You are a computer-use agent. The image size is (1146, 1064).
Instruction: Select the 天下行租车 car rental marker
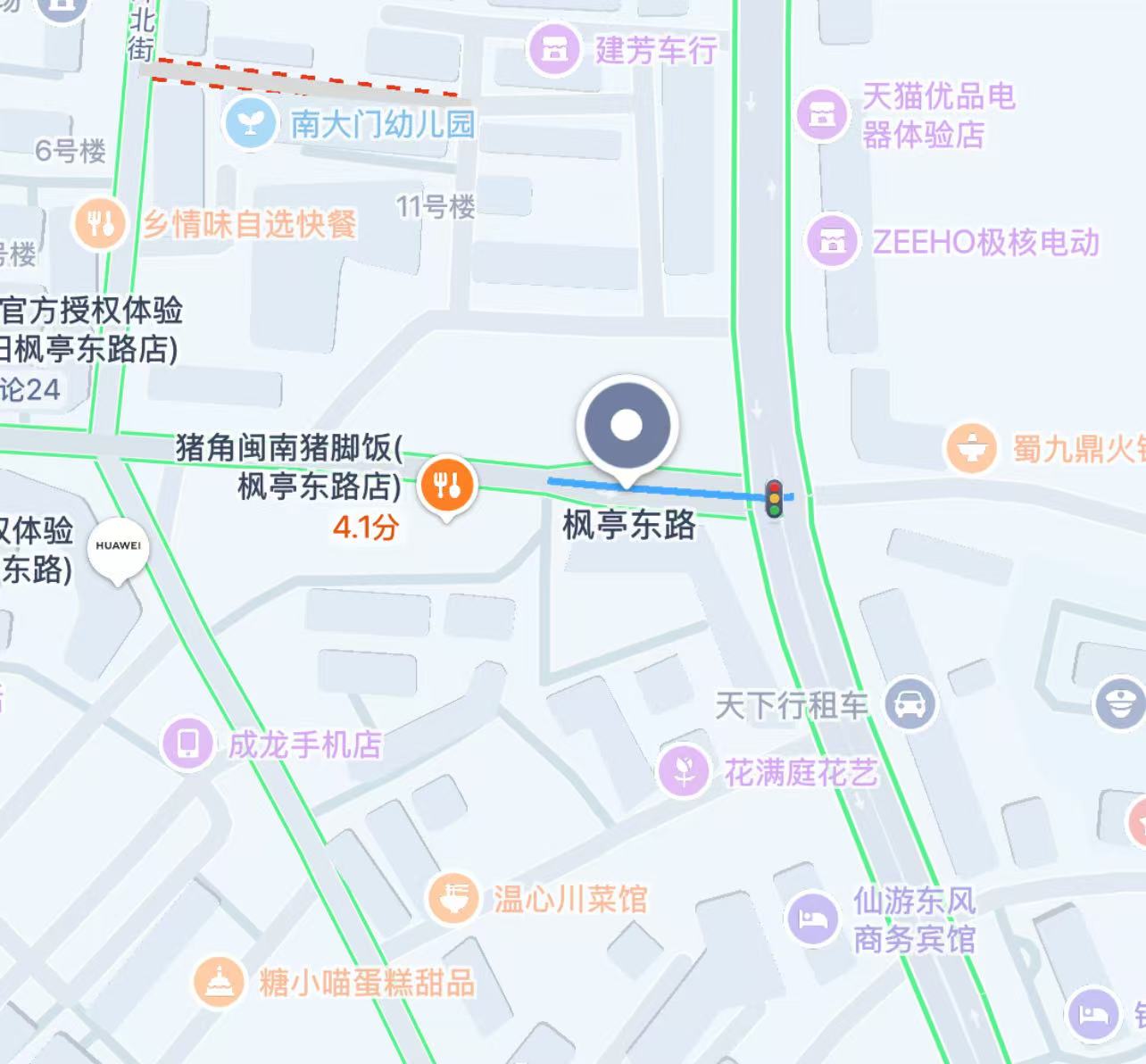pos(909,703)
